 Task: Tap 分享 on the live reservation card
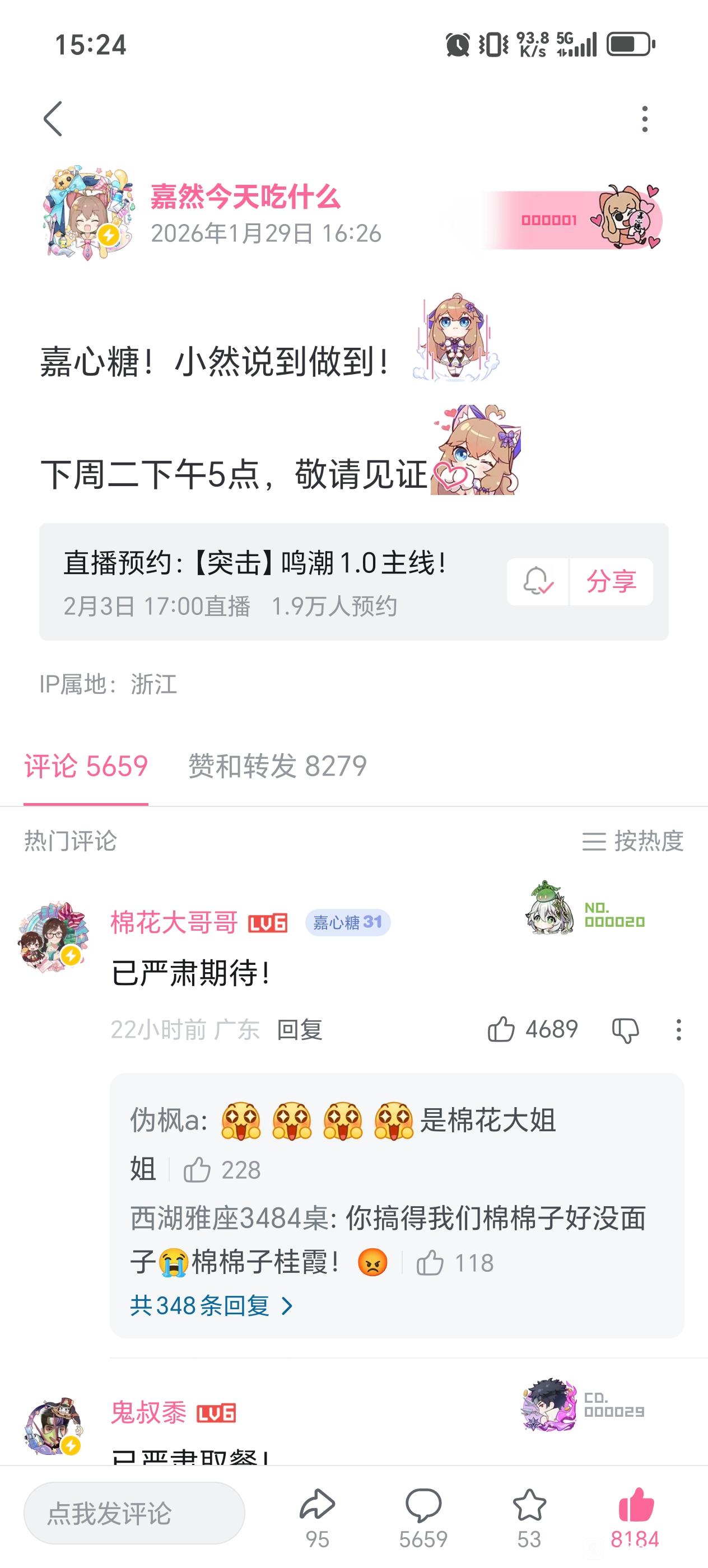tap(611, 581)
